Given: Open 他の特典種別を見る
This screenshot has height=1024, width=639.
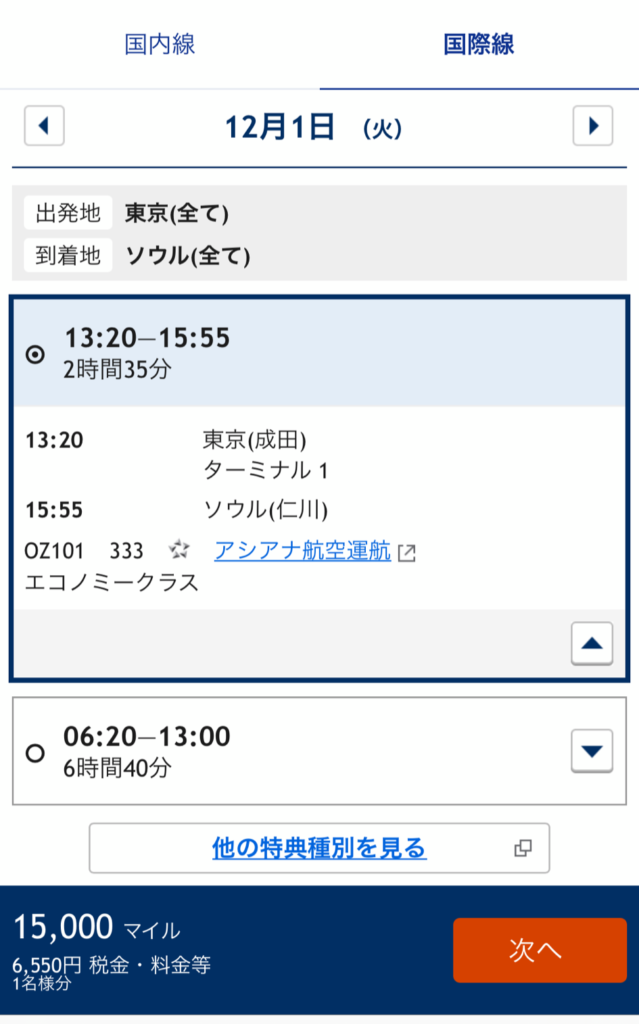Looking at the screenshot, I should (x=320, y=848).
